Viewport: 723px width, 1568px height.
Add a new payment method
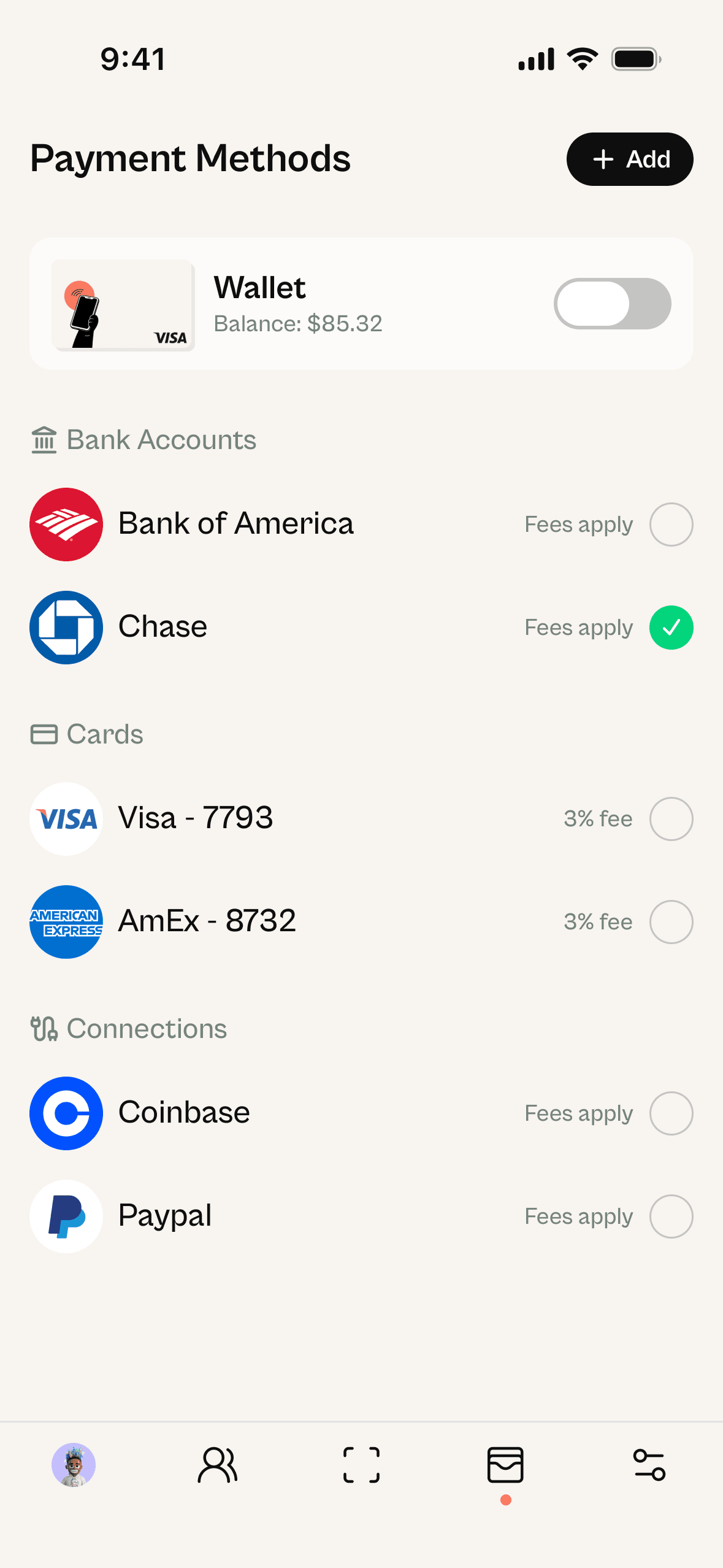pyautogui.click(x=629, y=159)
